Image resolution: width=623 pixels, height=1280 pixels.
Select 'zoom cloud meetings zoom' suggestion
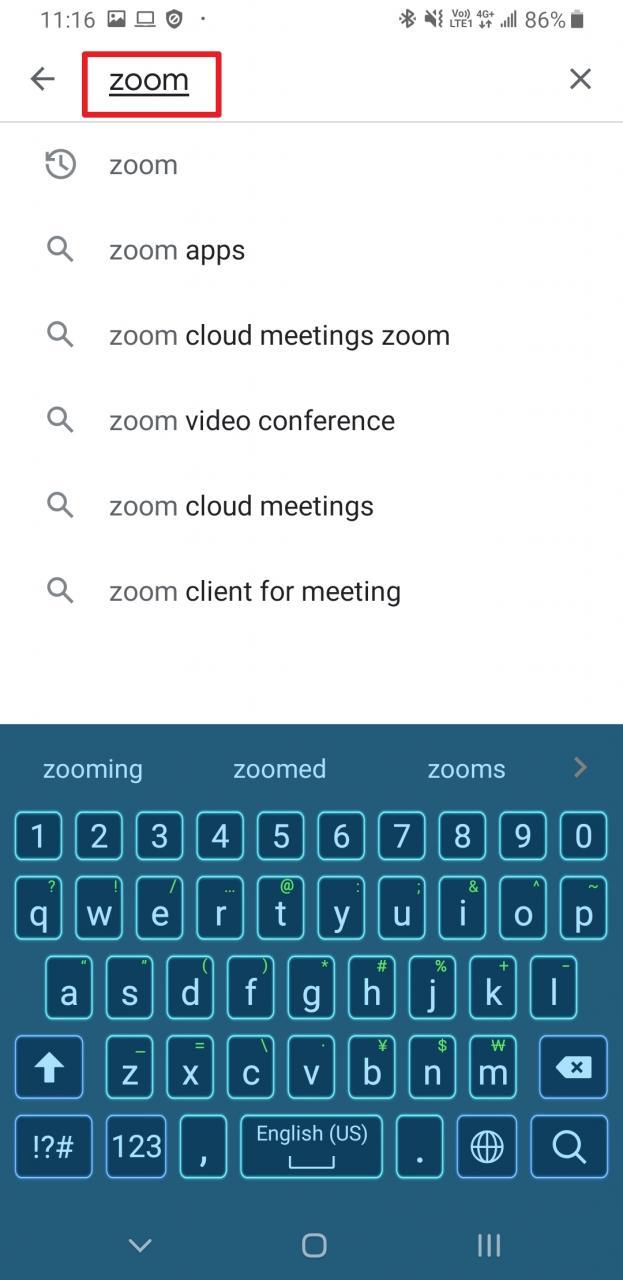coord(311,335)
